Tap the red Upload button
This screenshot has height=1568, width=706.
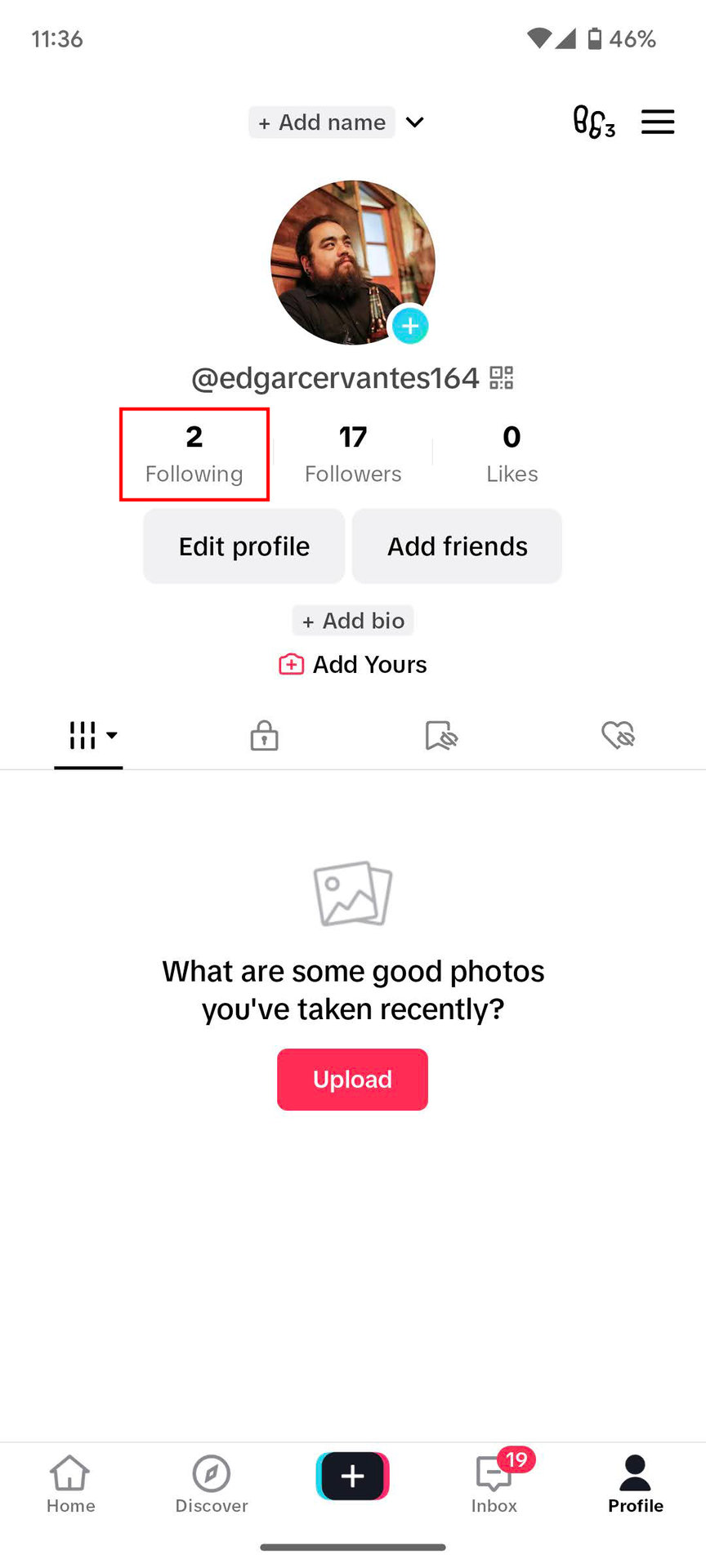click(x=352, y=1080)
